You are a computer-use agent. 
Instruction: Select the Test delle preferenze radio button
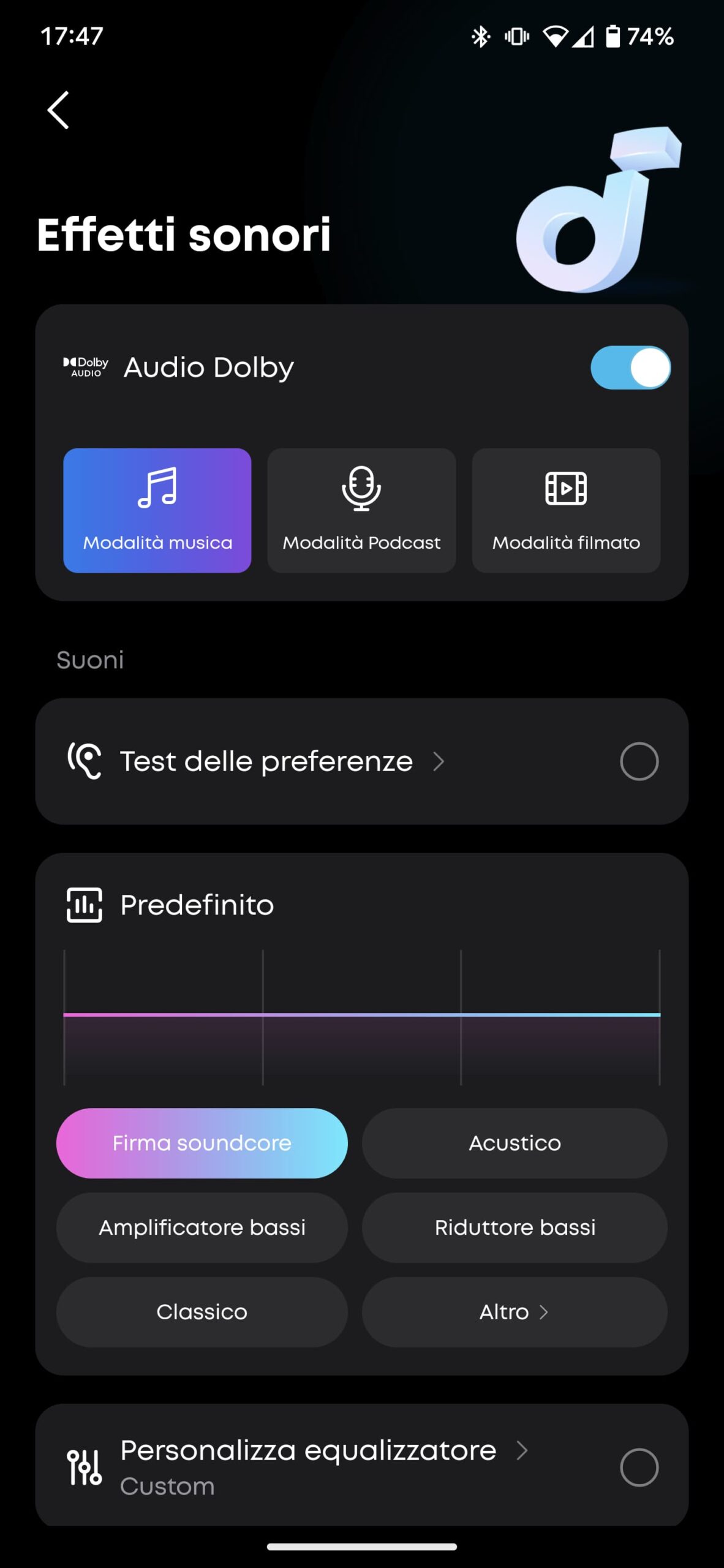(639, 761)
